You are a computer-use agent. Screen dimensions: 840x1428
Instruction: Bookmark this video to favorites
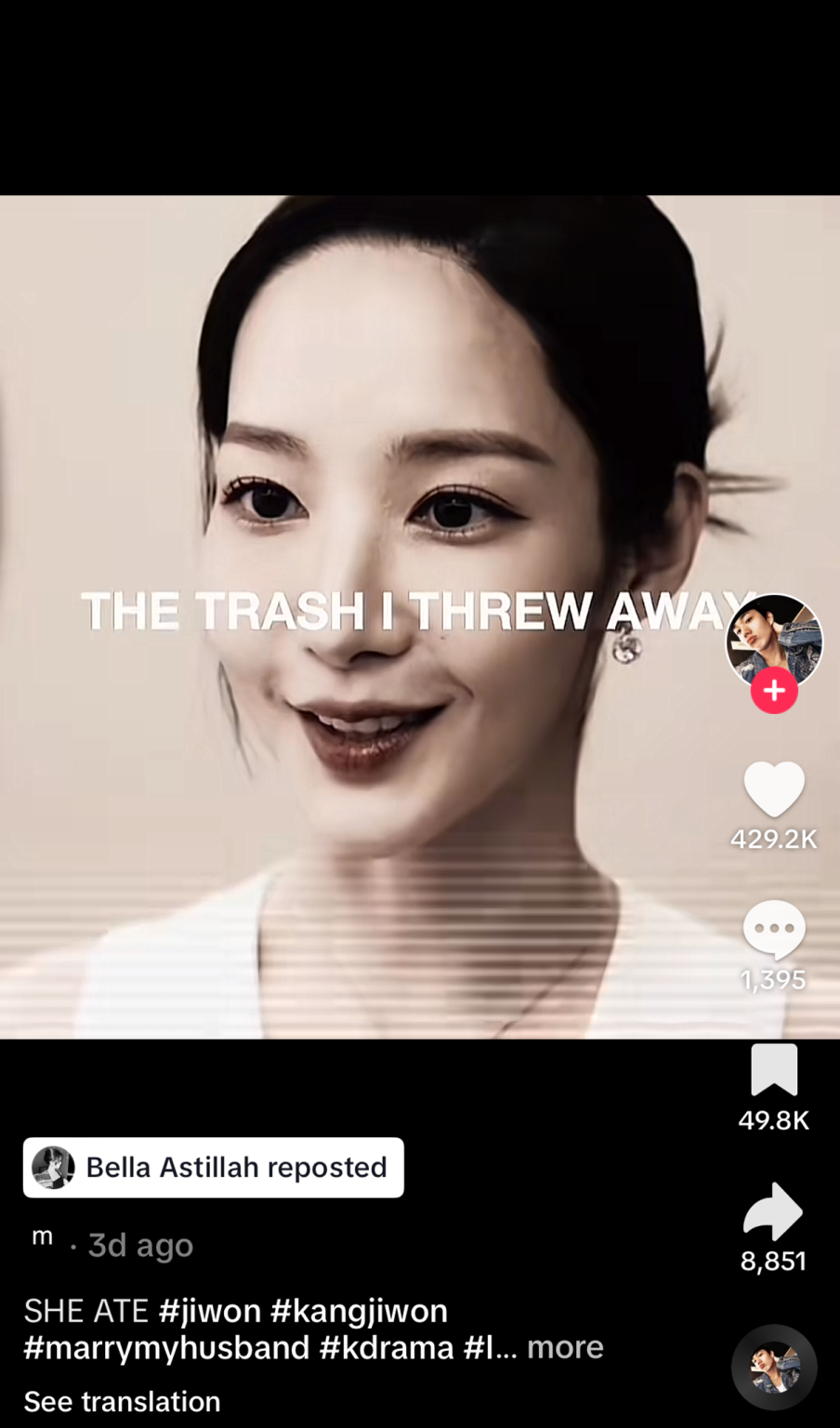coord(773,1070)
